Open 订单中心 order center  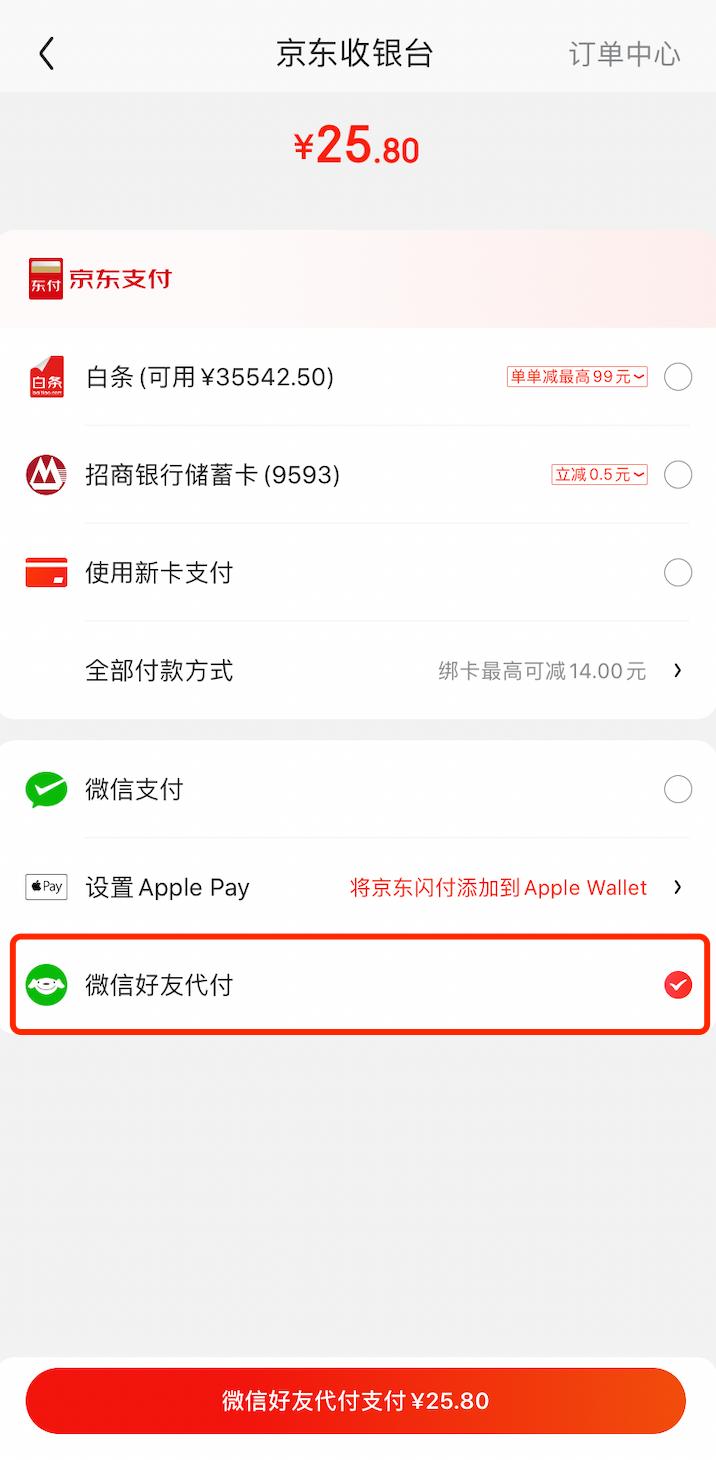coord(624,54)
